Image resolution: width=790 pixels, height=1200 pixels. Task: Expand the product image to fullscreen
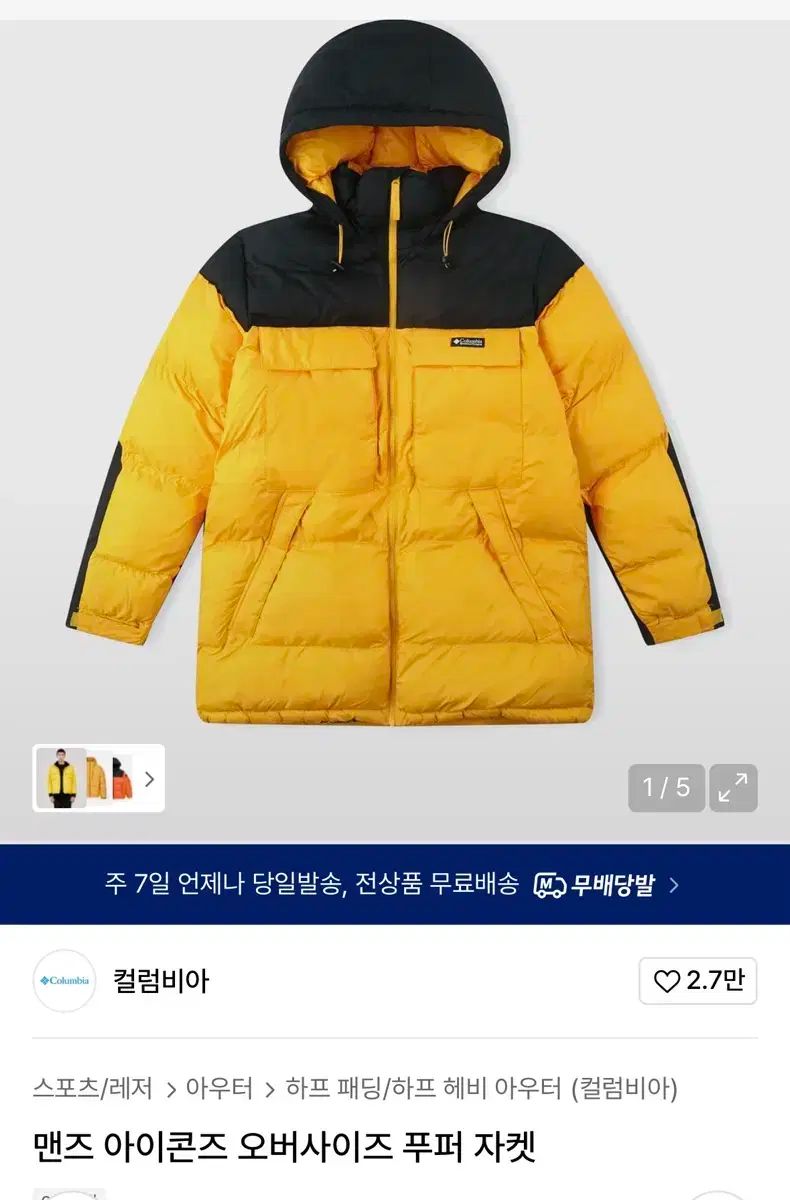point(733,788)
